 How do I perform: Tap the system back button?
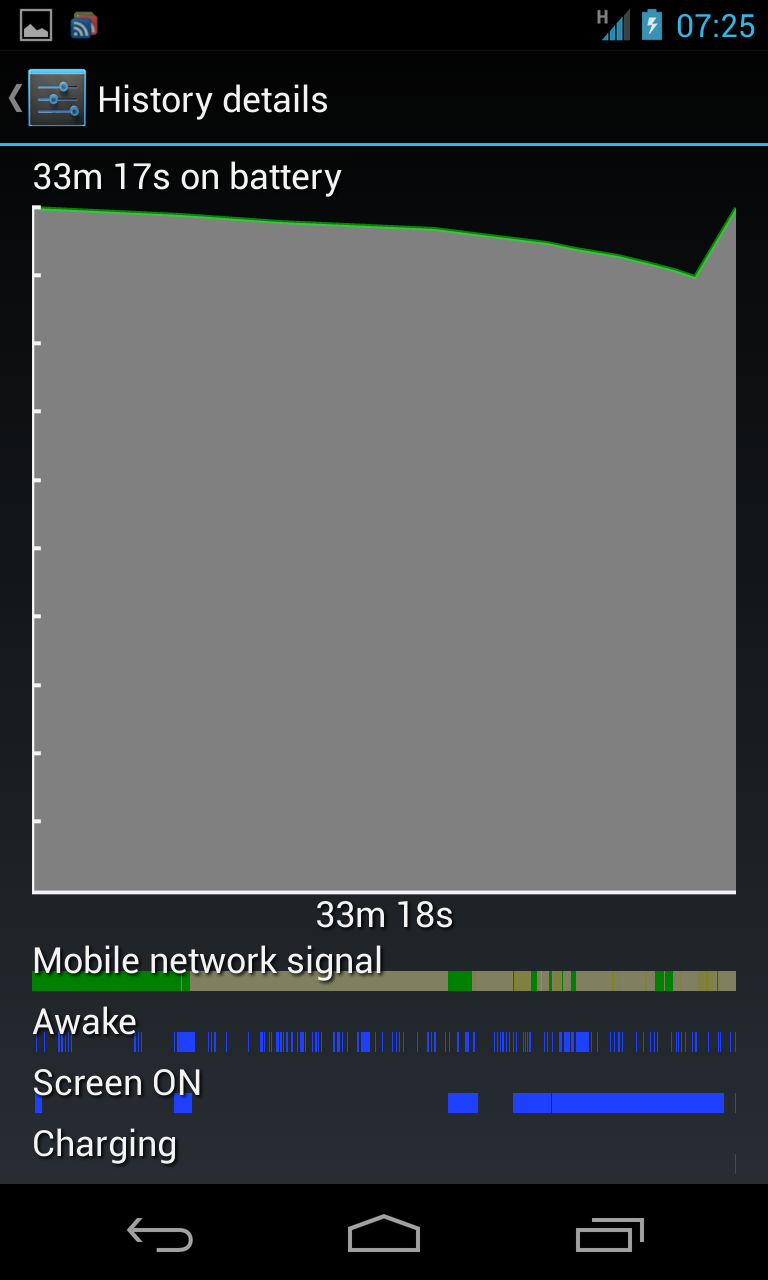click(160, 1234)
